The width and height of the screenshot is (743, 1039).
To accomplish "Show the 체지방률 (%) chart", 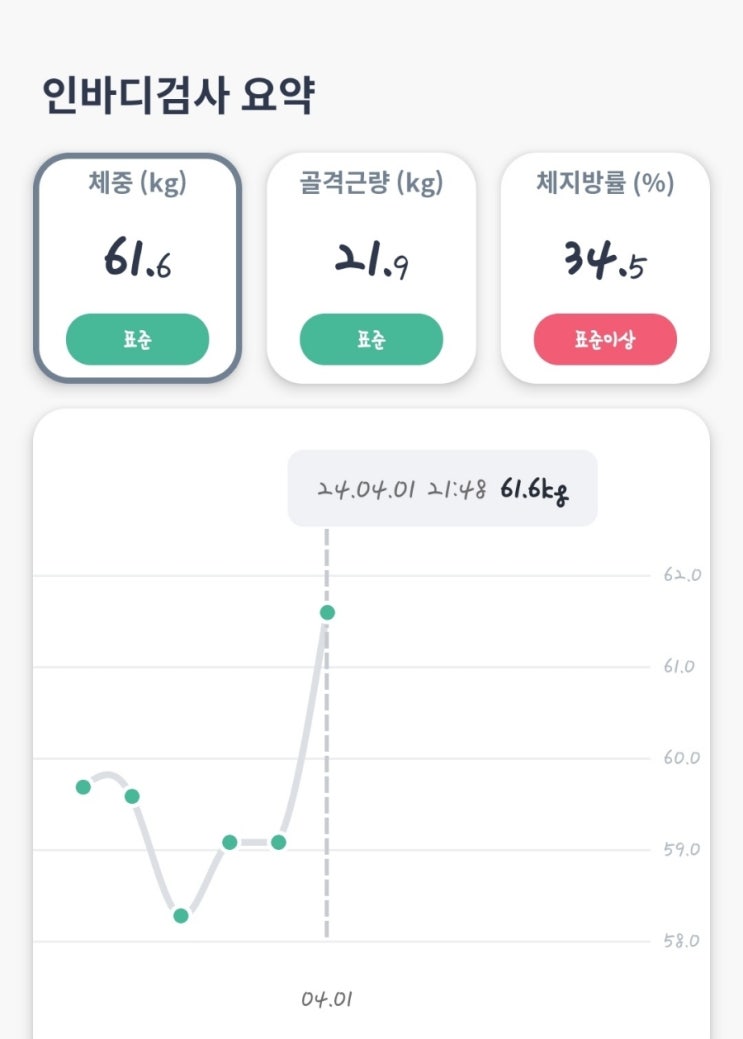I will [605, 268].
